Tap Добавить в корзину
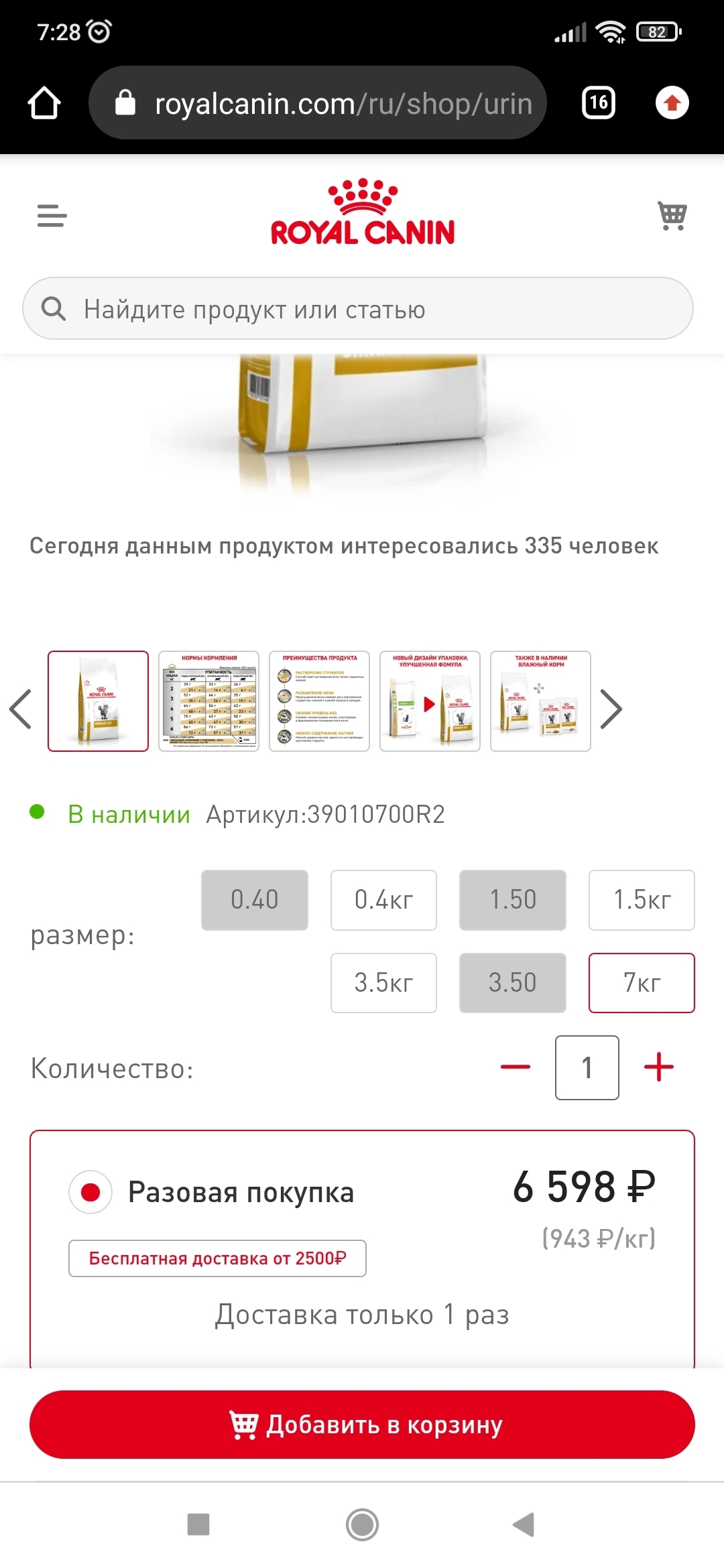The image size is (724, 1568). 362,1425
